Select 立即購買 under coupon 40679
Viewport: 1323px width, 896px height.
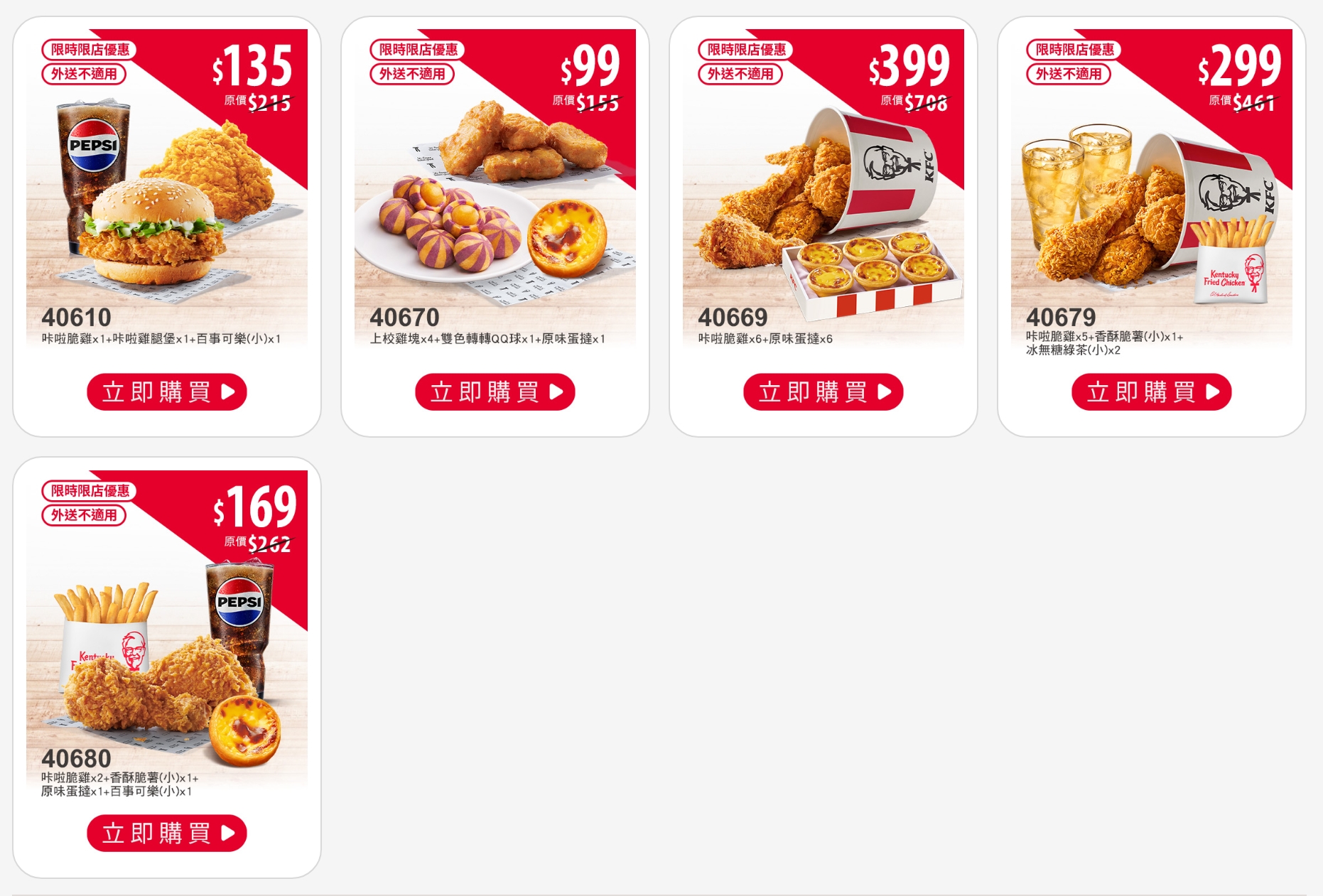(x=1151, y=392)
